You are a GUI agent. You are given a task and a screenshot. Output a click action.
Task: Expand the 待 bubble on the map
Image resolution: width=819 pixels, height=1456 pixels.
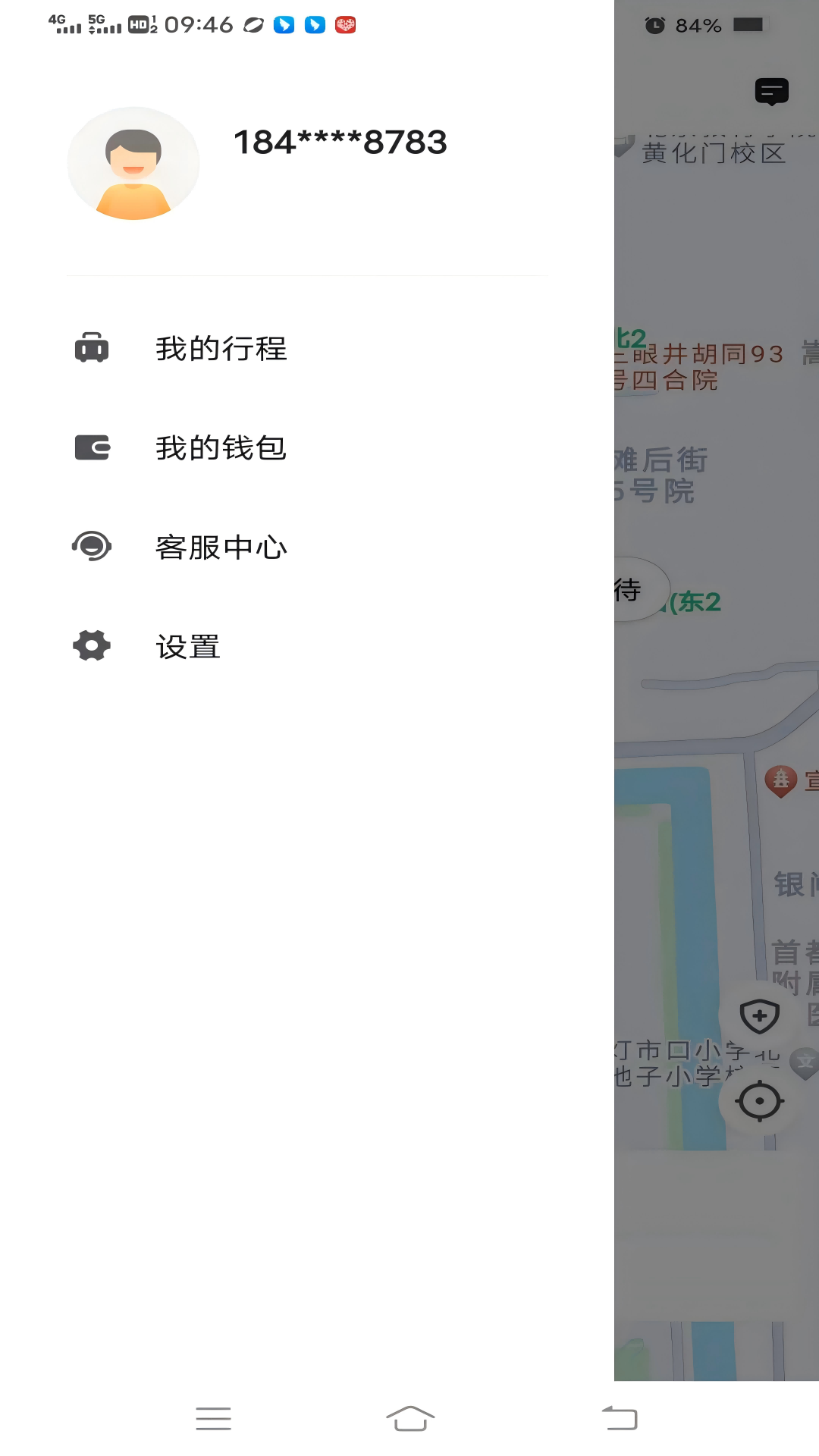[x=631, y=588]
